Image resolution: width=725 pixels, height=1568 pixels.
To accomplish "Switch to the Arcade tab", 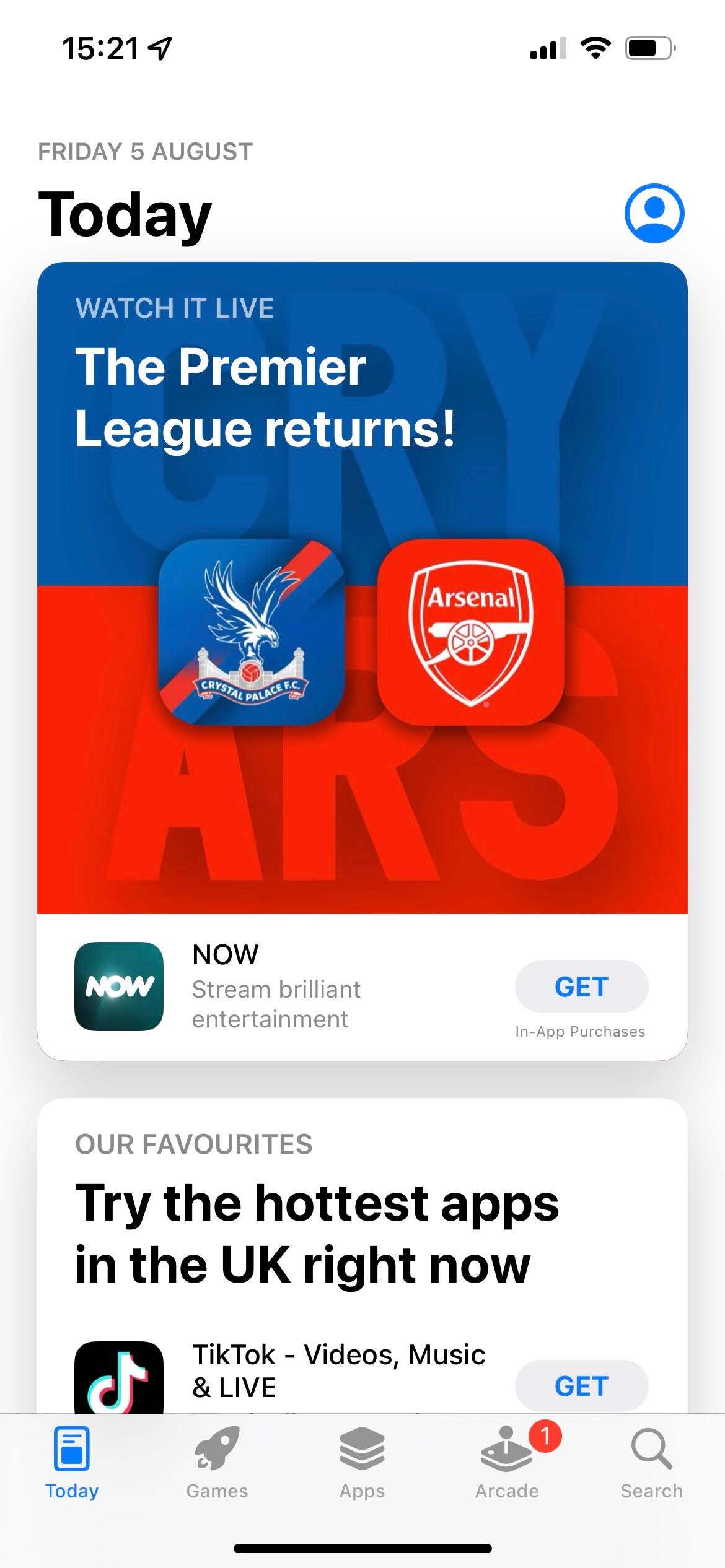I will coord(507,1463).
